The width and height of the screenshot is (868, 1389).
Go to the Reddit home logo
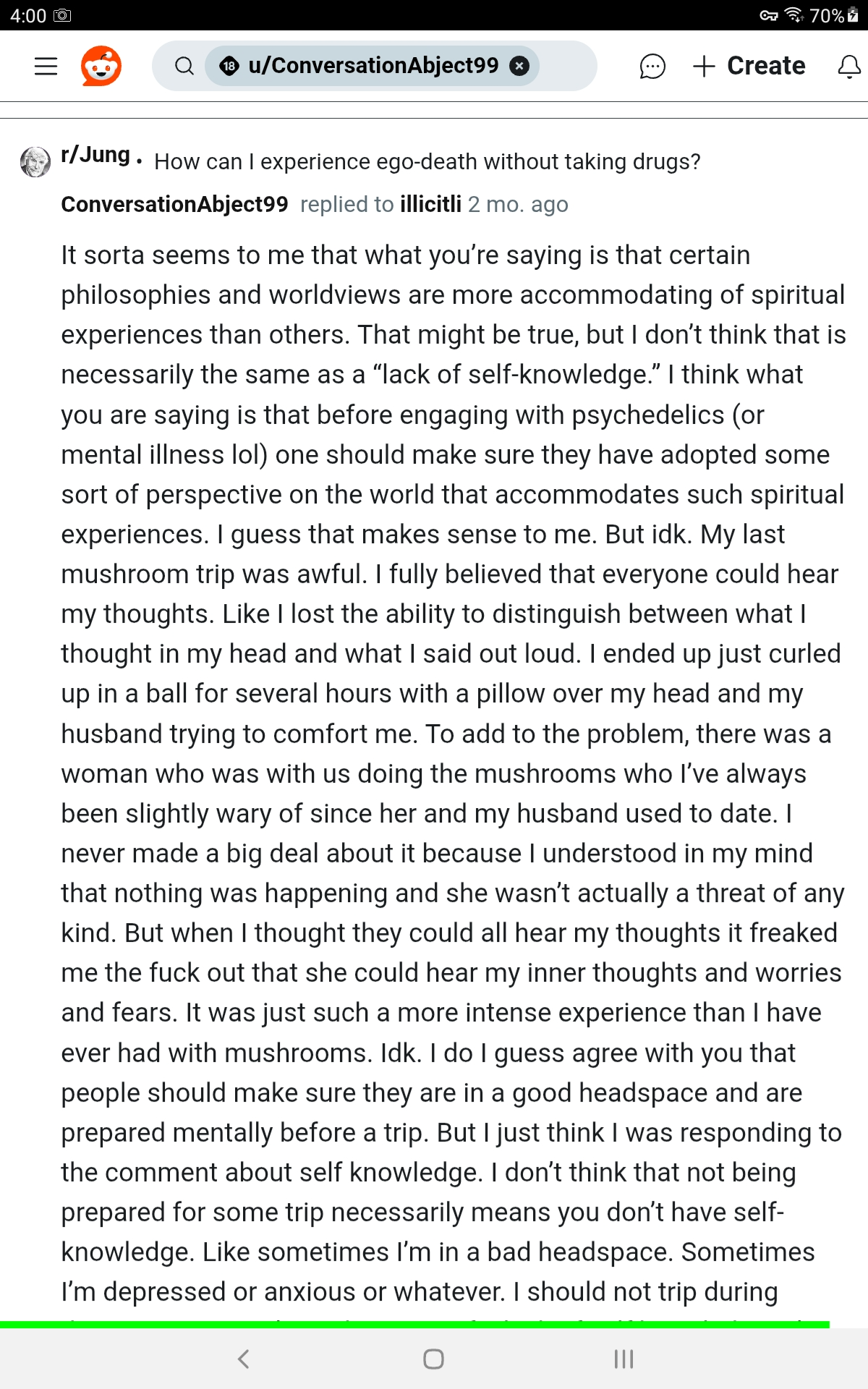tap(101, 66)
